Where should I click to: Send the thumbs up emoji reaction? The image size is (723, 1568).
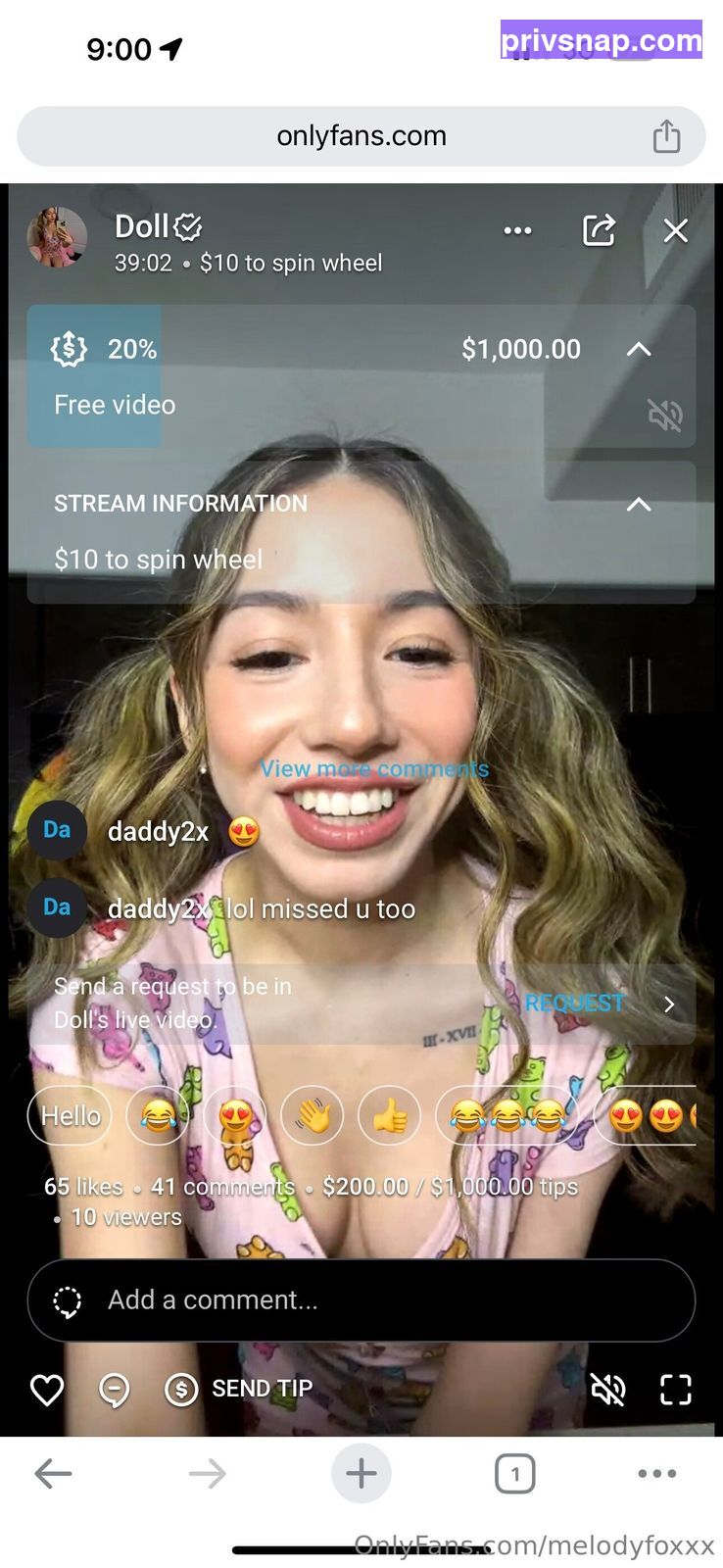(389, 1115)
